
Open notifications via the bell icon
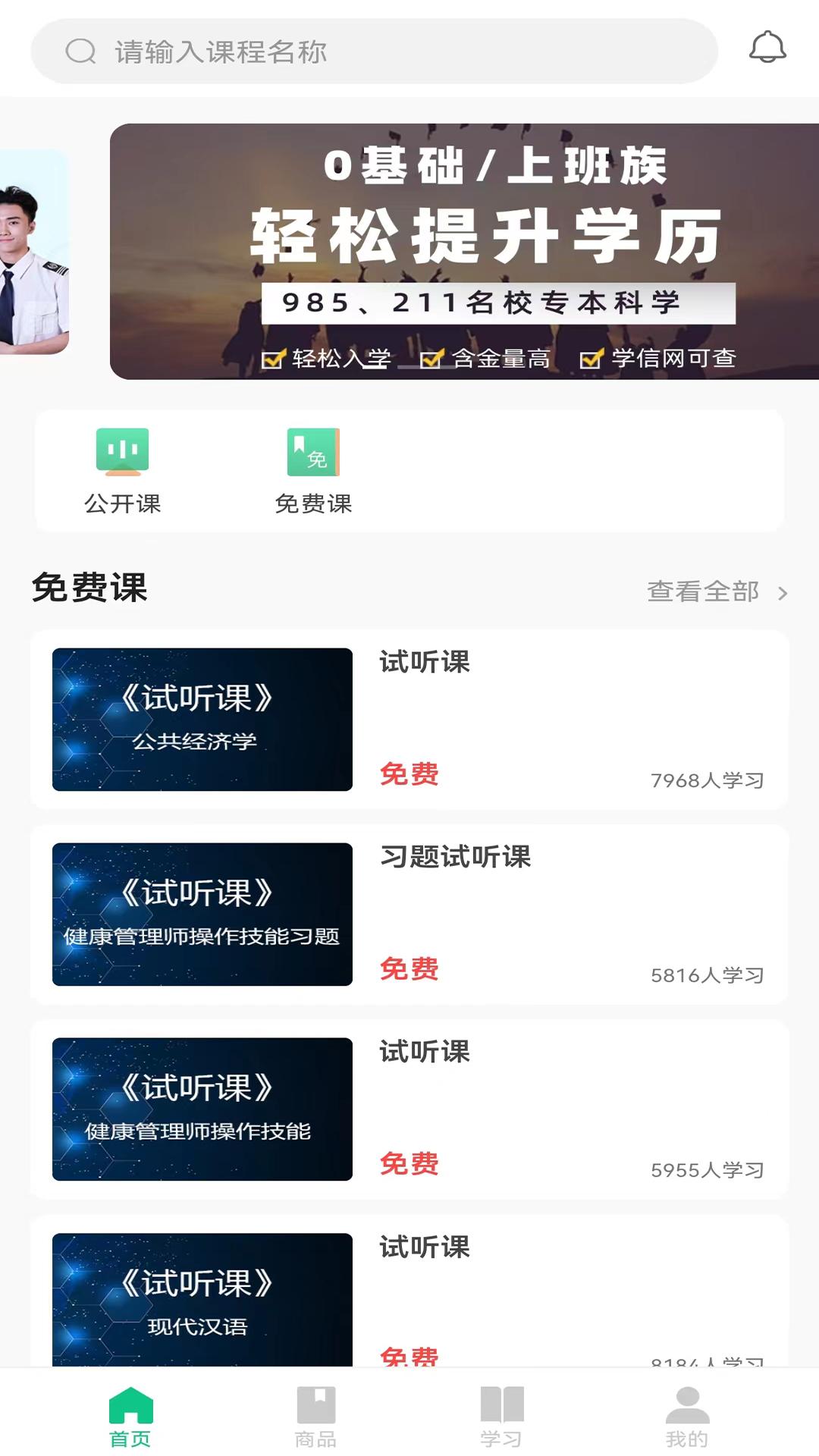coord(767,49)
